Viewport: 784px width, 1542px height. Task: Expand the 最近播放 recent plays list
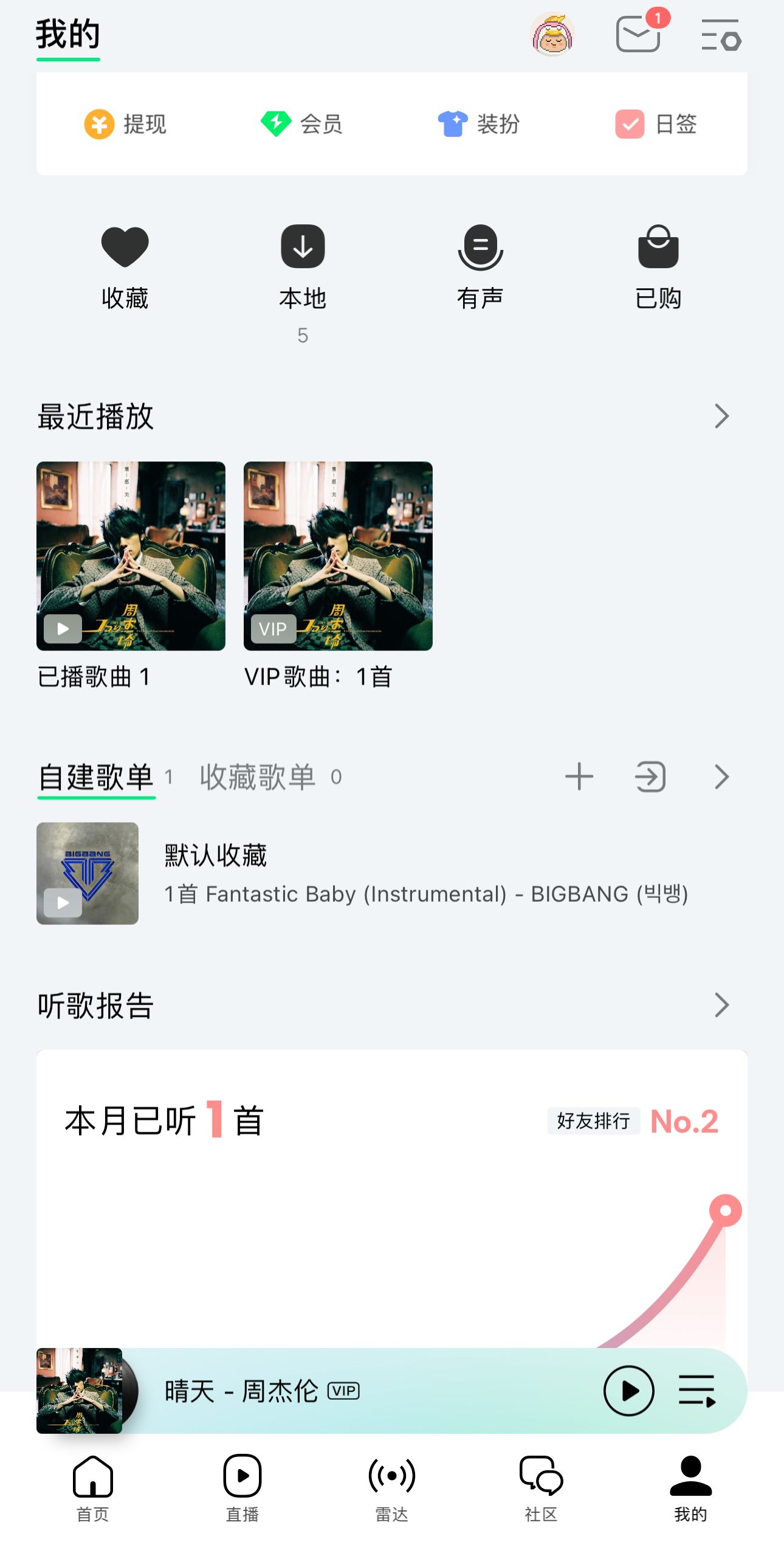click(x=721, y=417)
